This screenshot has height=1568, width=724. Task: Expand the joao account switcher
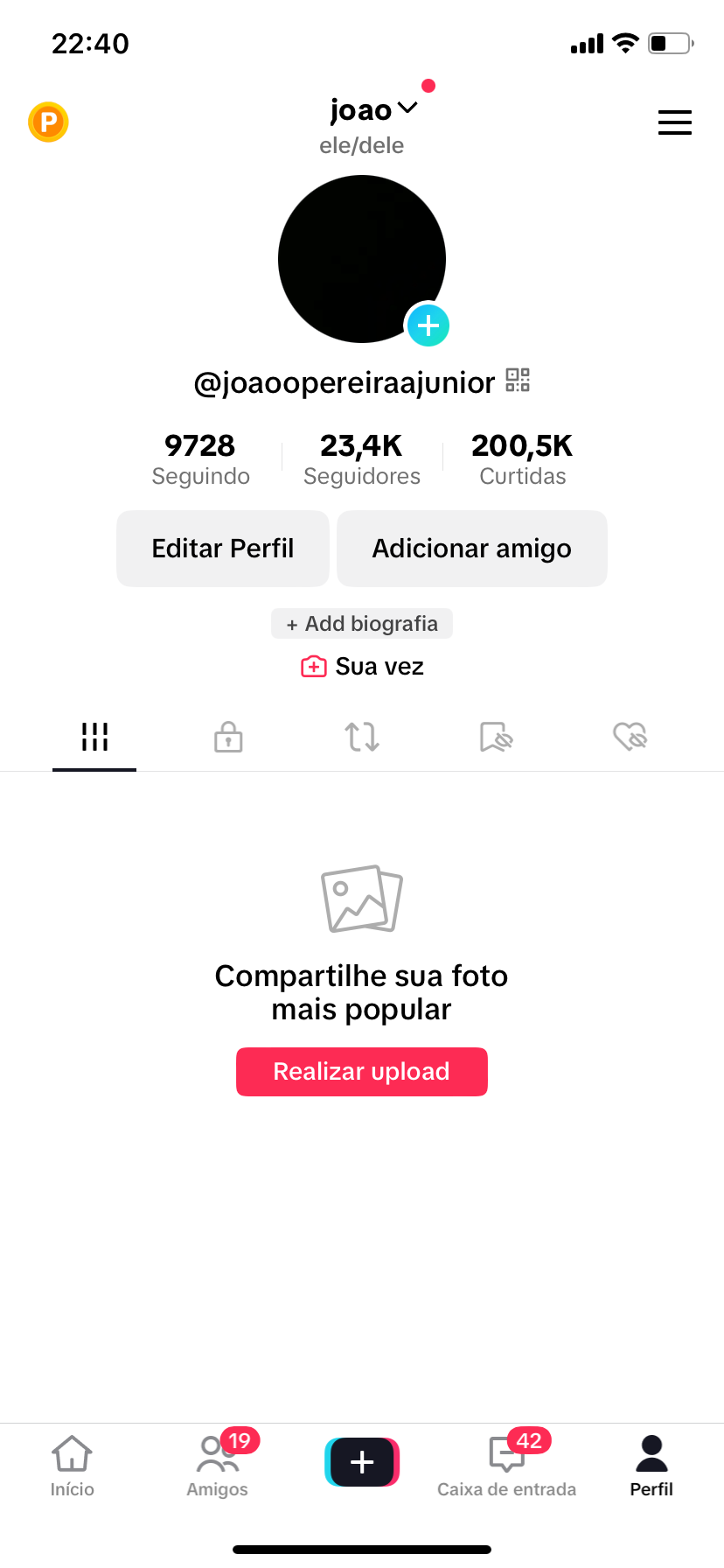click(x=373, y=109)
